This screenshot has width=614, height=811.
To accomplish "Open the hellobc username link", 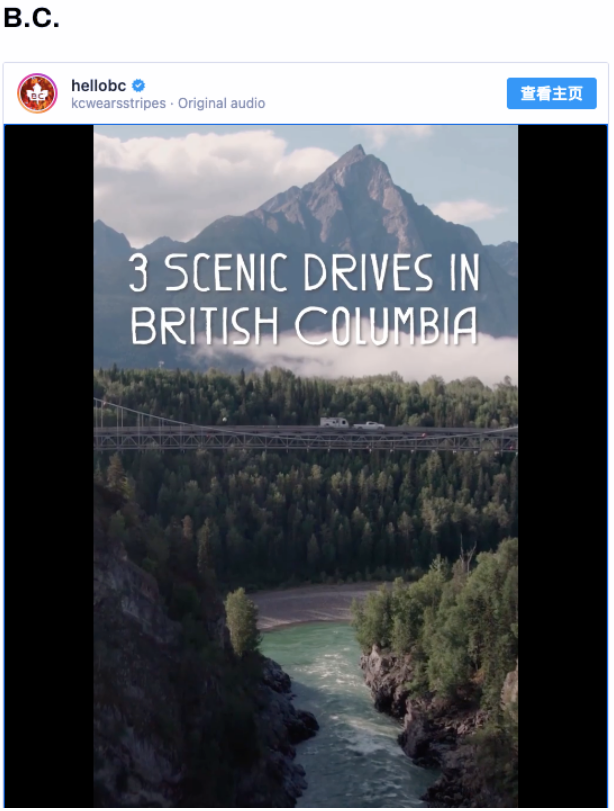I will click(98, 85).
